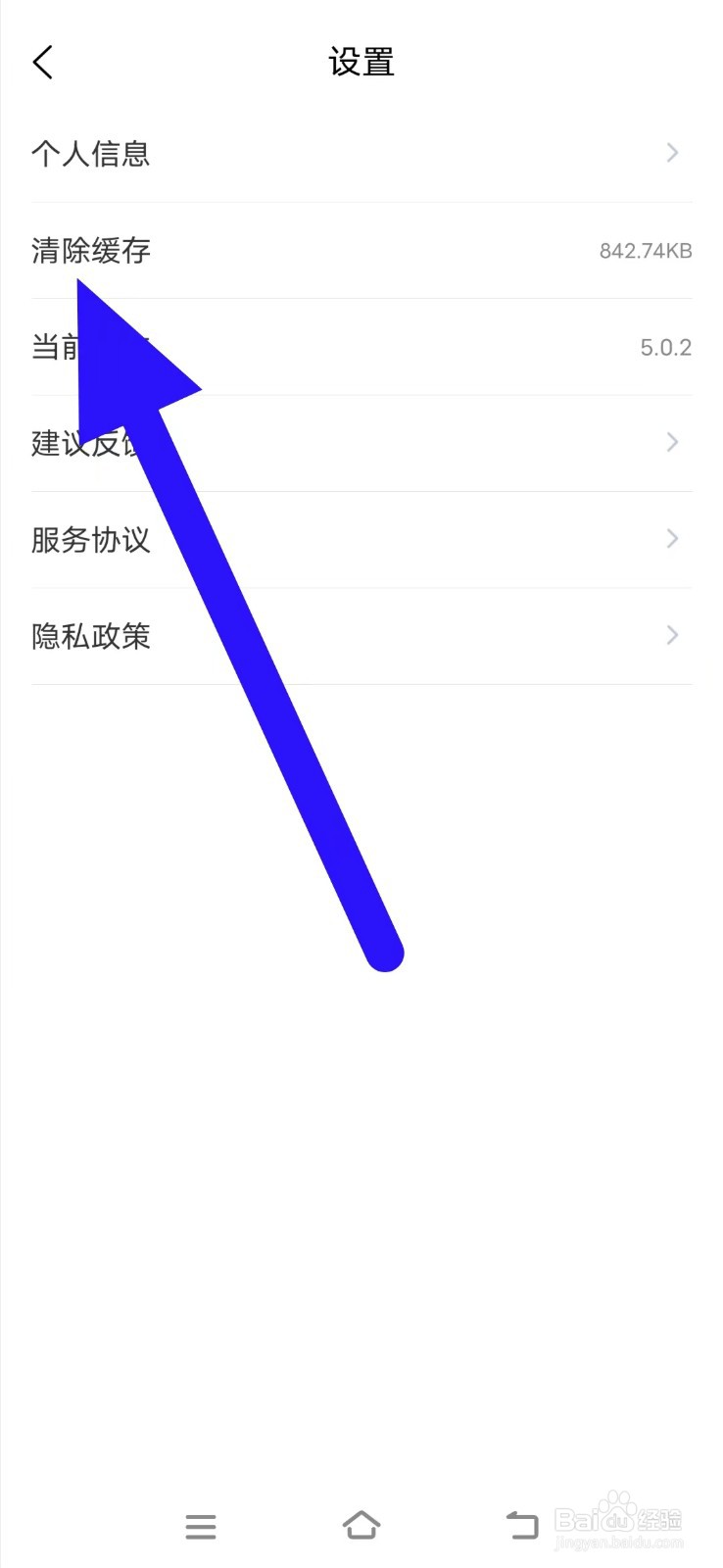
Task: Click the 当前版本 version row
Action: tap(294, 346)
